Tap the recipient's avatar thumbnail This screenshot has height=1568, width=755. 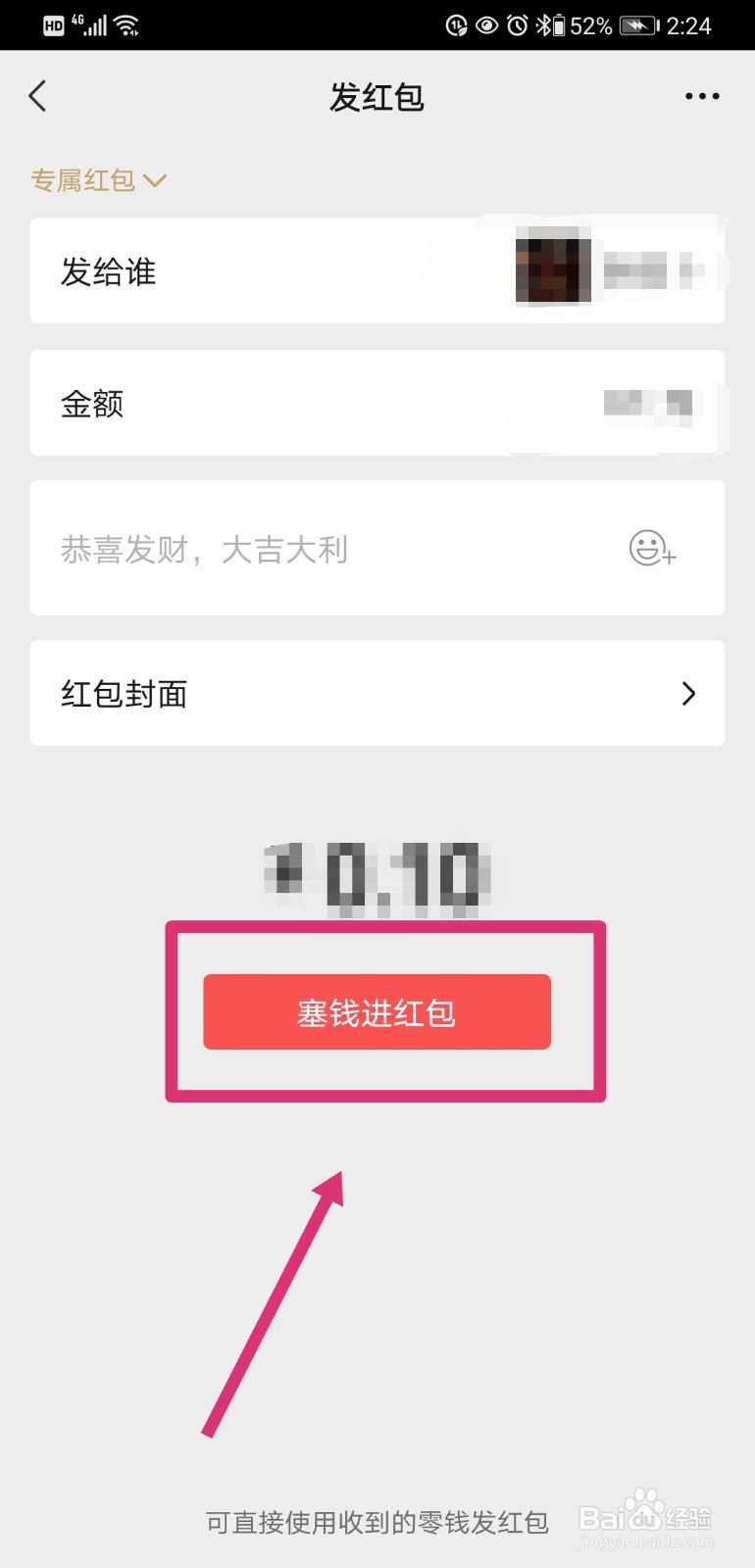552,269
